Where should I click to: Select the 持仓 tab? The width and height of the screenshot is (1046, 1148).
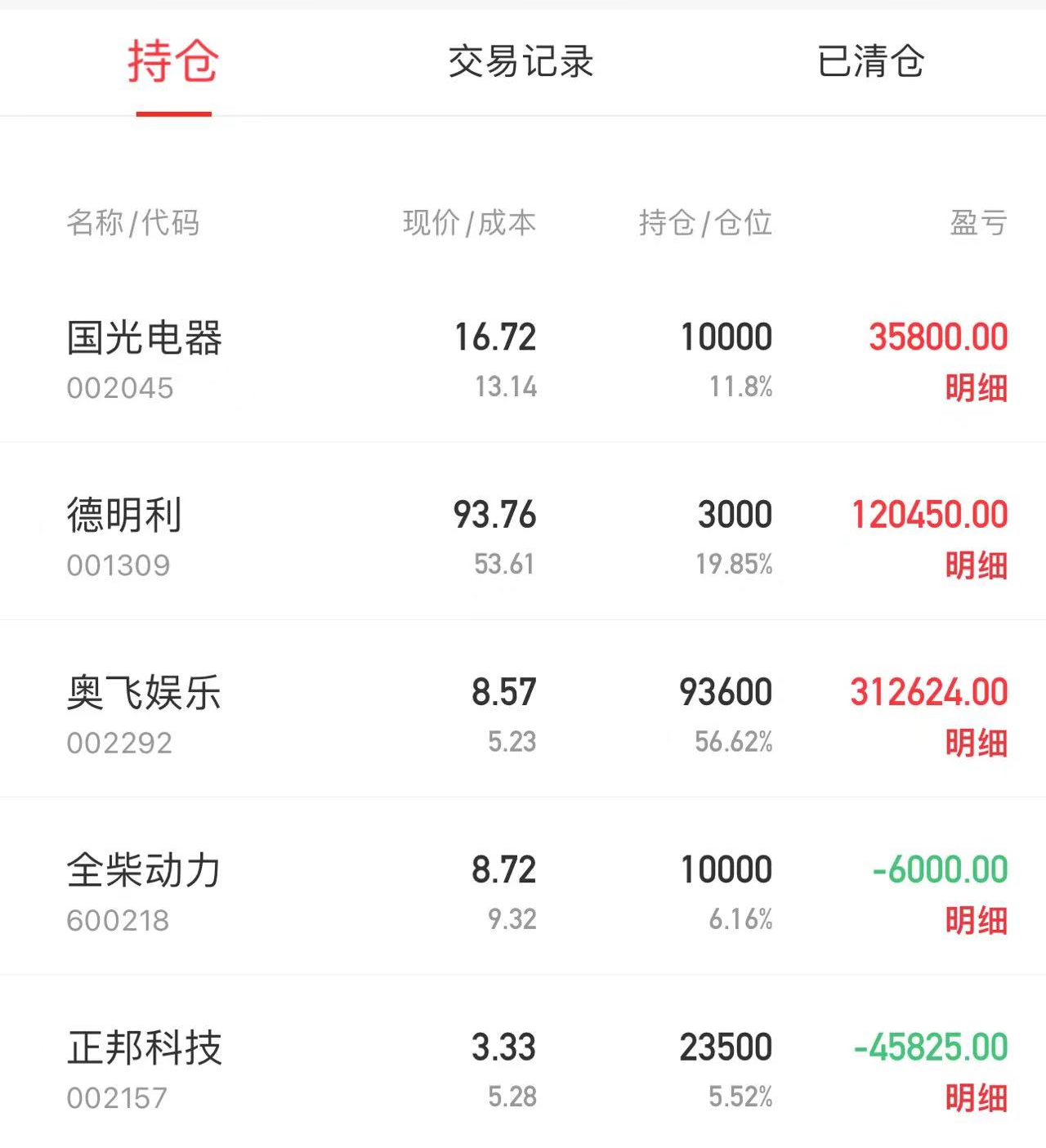(x=173, y=61)
